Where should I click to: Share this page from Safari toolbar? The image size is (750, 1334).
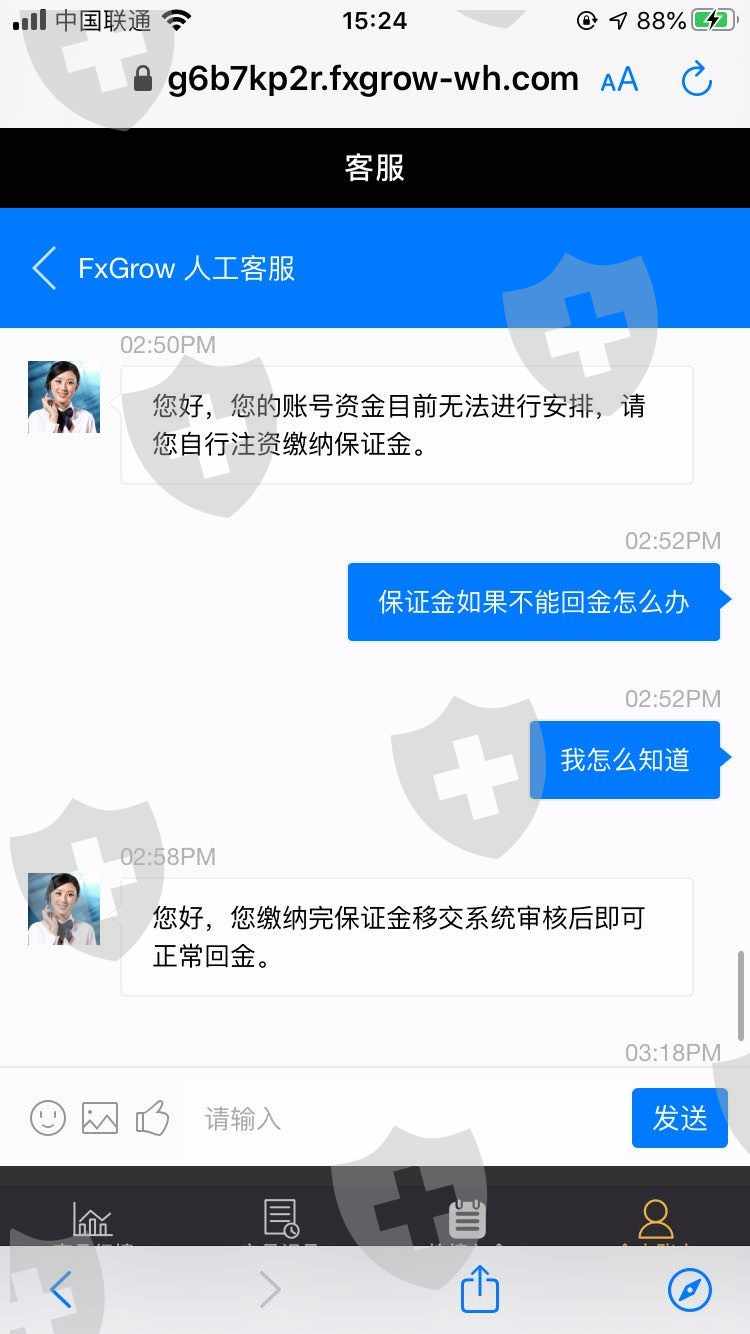(x=479, y=1289)
